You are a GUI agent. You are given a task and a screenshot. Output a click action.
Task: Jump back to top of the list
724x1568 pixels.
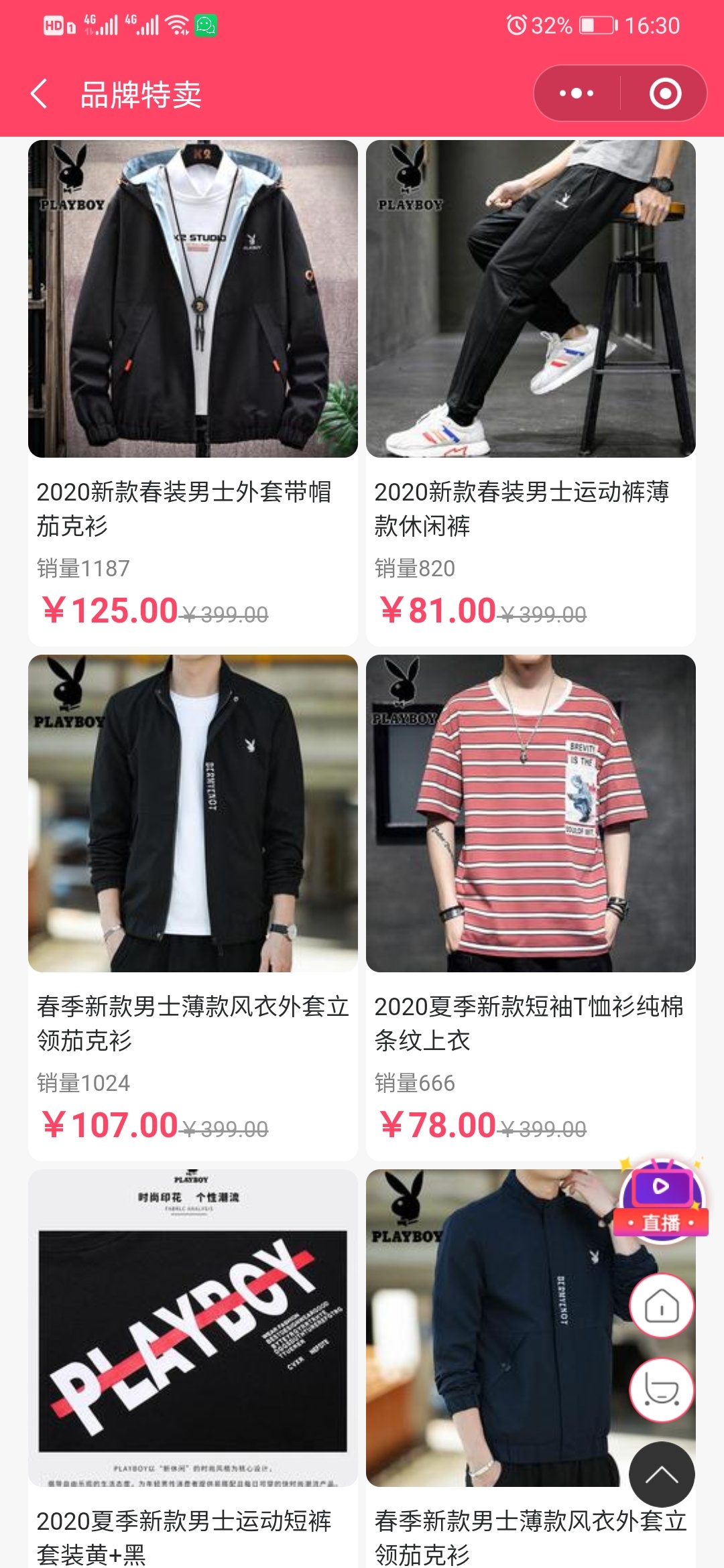pos(662,1474)
